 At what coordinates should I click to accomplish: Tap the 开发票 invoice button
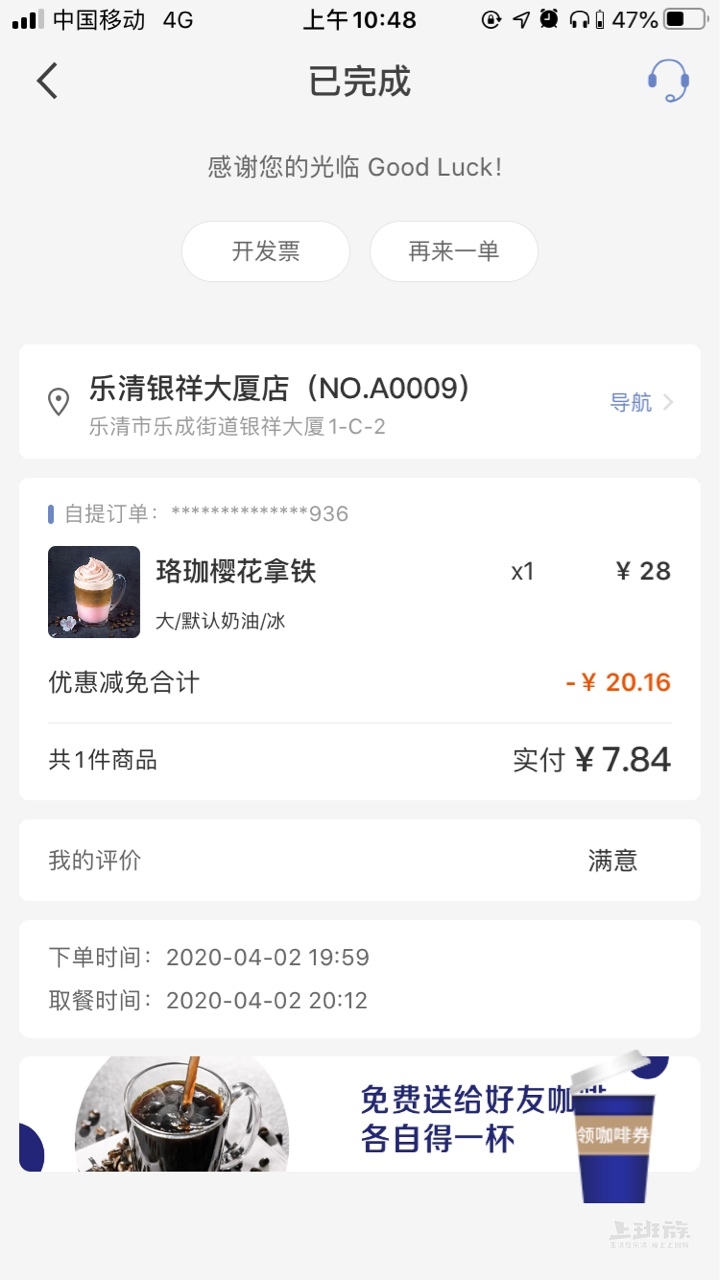pyautogui.click(x=266, y=251)
